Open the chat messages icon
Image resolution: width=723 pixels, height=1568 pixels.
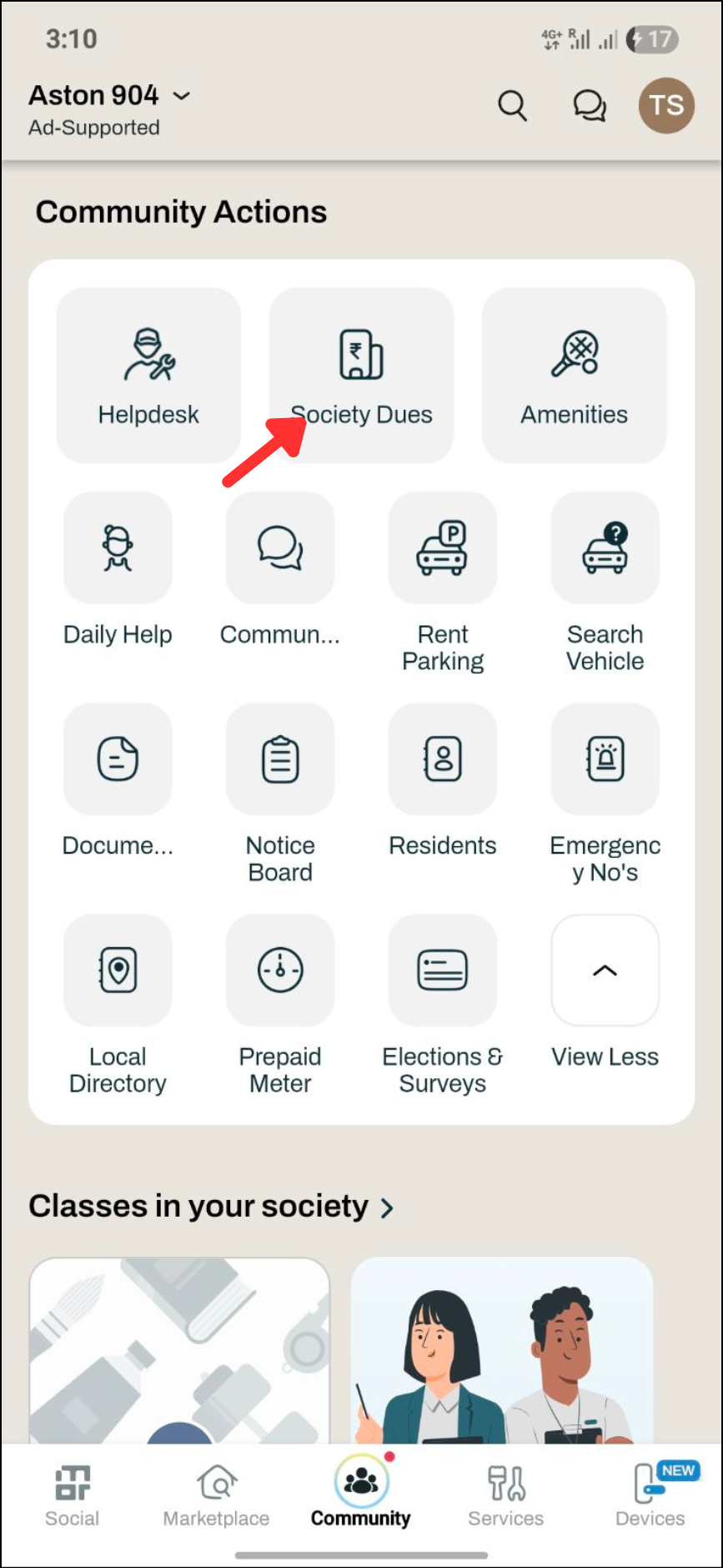point(590,106)
